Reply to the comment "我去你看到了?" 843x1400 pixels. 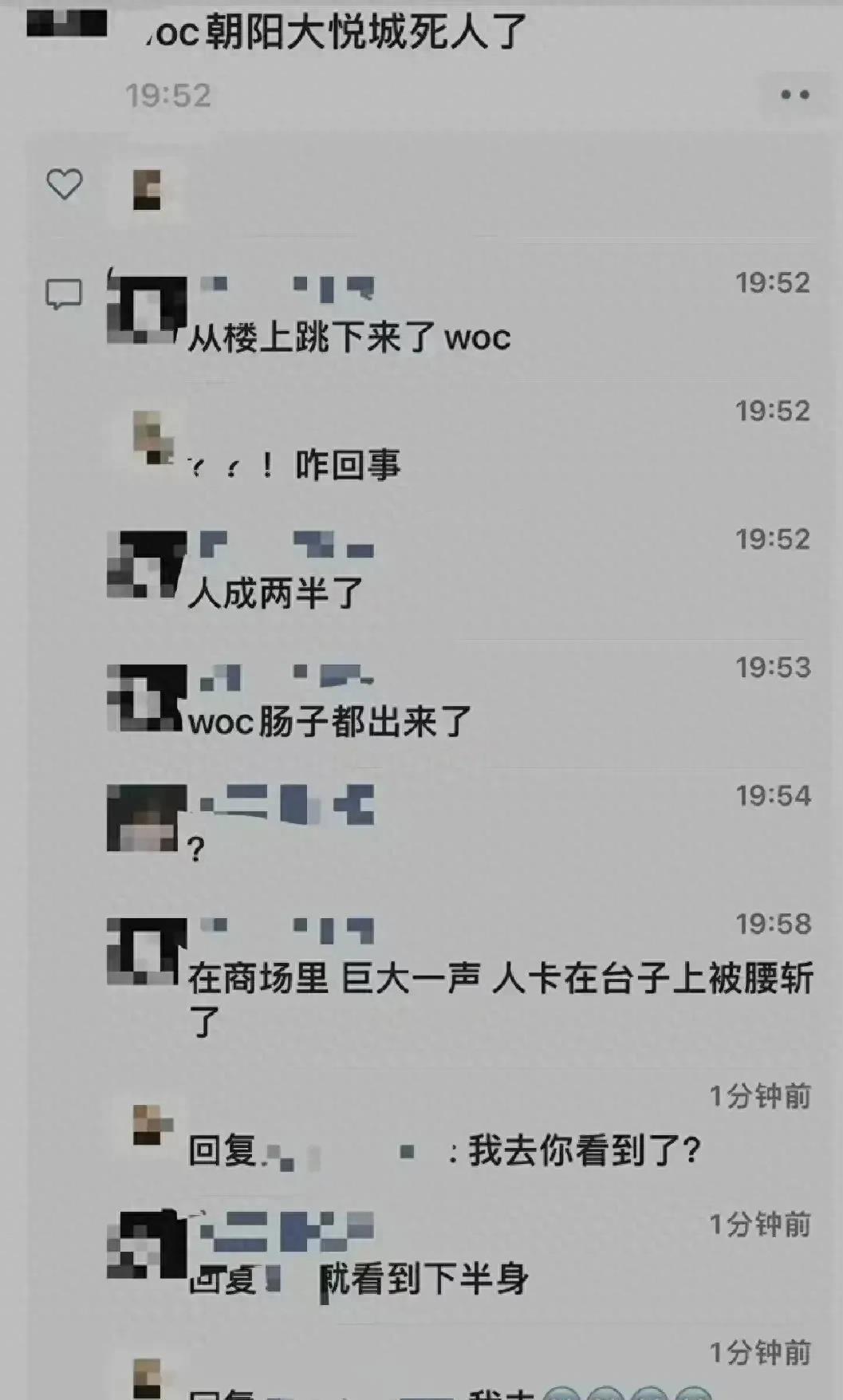point(583,1151)
